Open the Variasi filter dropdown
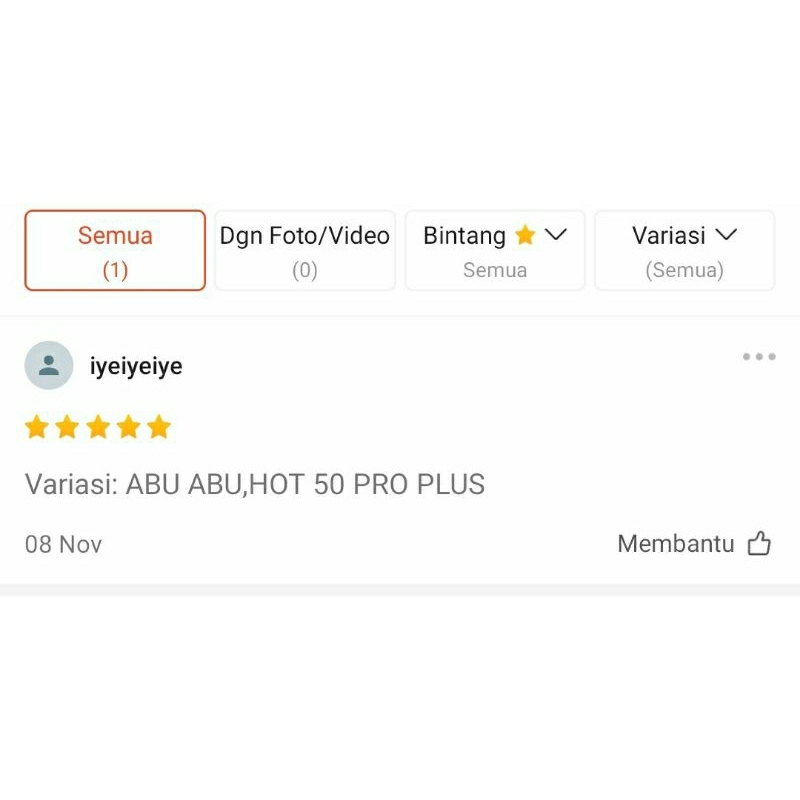The width and height of the screenshot is (800, 800). point(685,250)
